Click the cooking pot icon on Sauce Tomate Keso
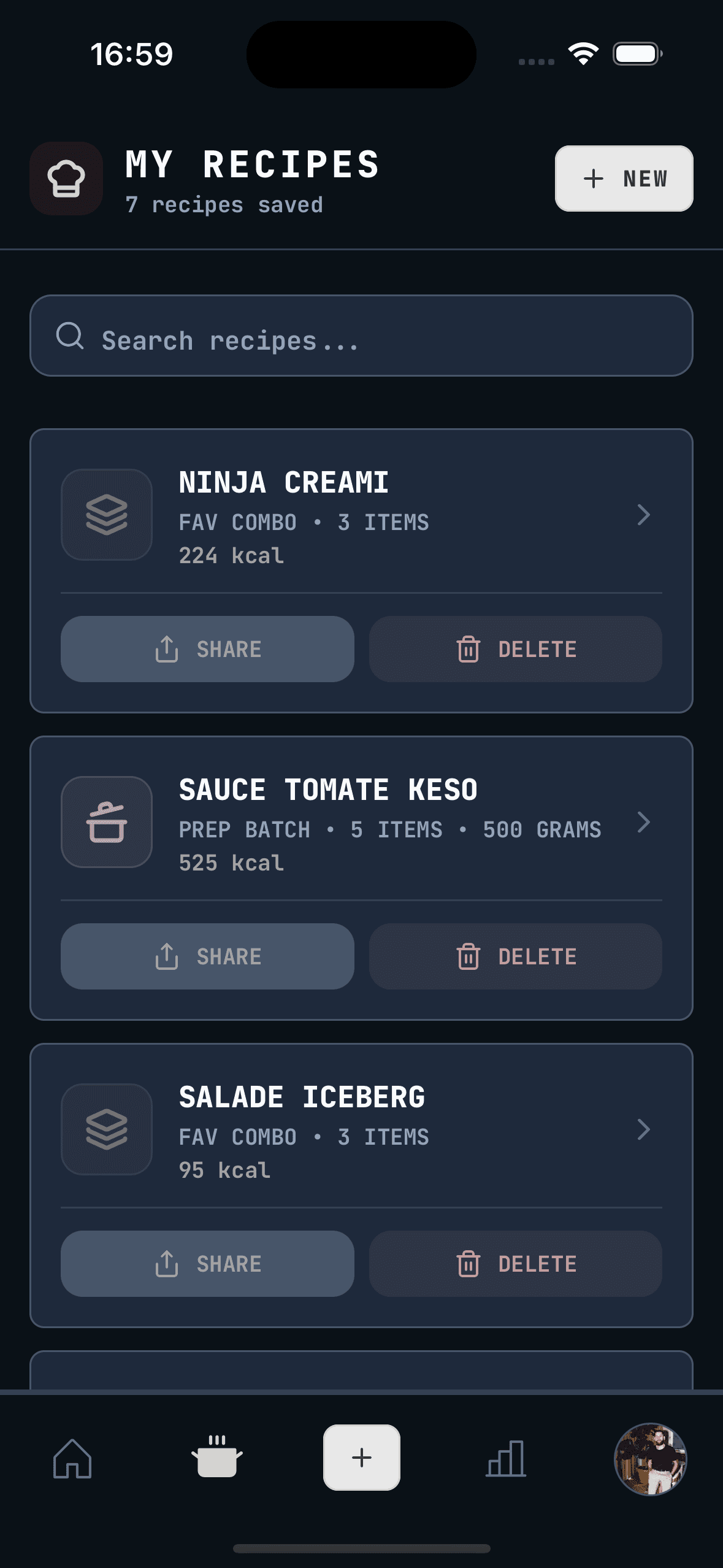 tap(106, 822)
